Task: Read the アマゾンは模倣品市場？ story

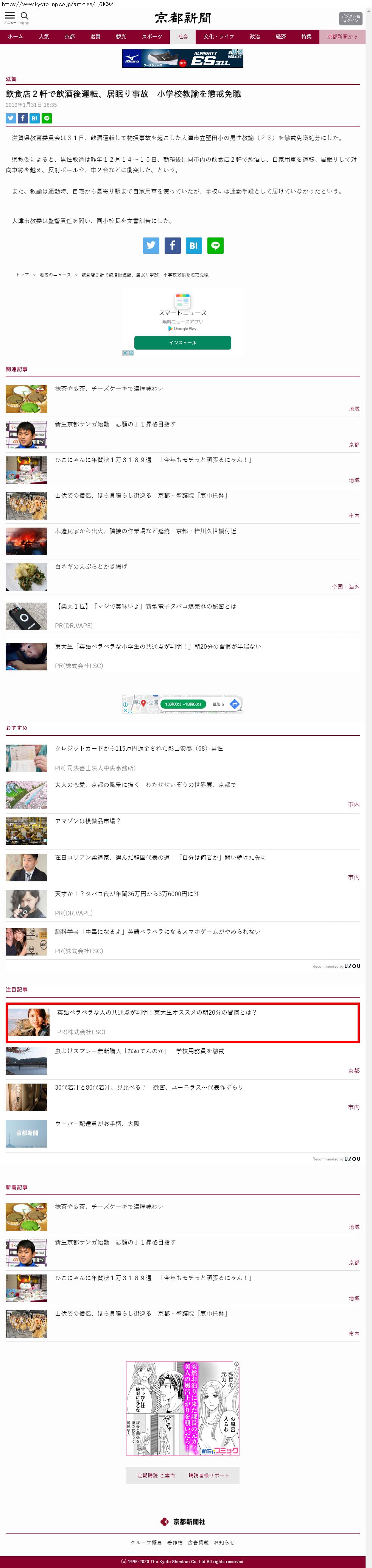Action: (x=87, y=821)
